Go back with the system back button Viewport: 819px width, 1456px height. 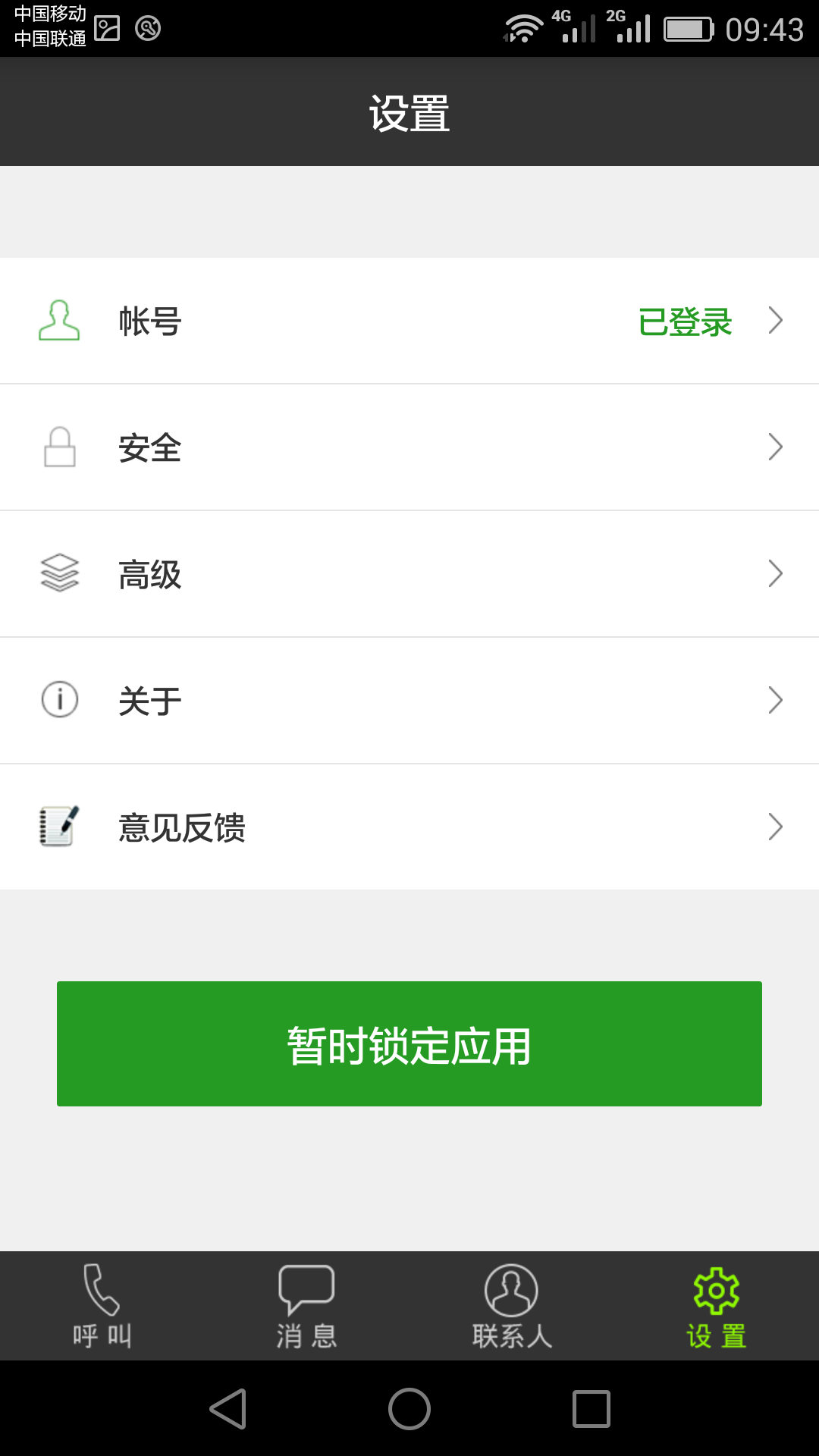[228, 1409]
